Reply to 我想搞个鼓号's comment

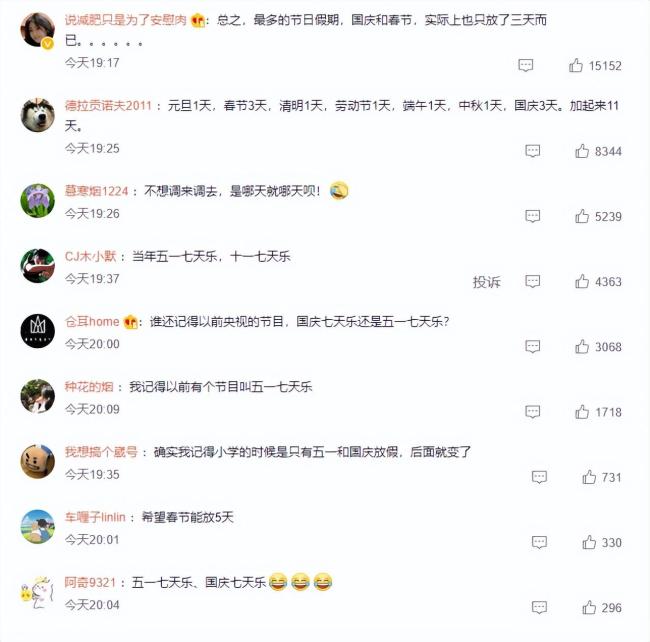pyautogui.click(x=540, y=477)
